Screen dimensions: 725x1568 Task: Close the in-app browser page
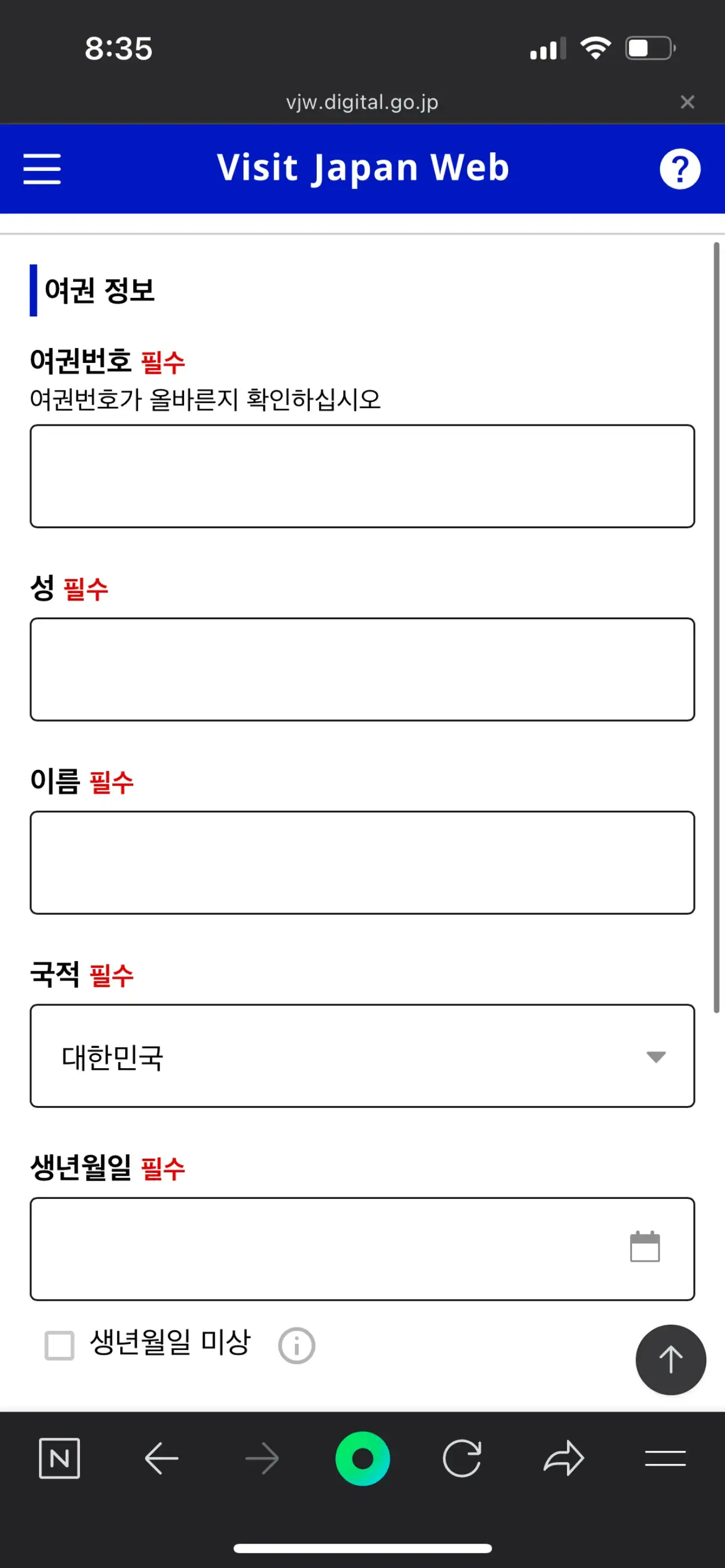(687, 102)
